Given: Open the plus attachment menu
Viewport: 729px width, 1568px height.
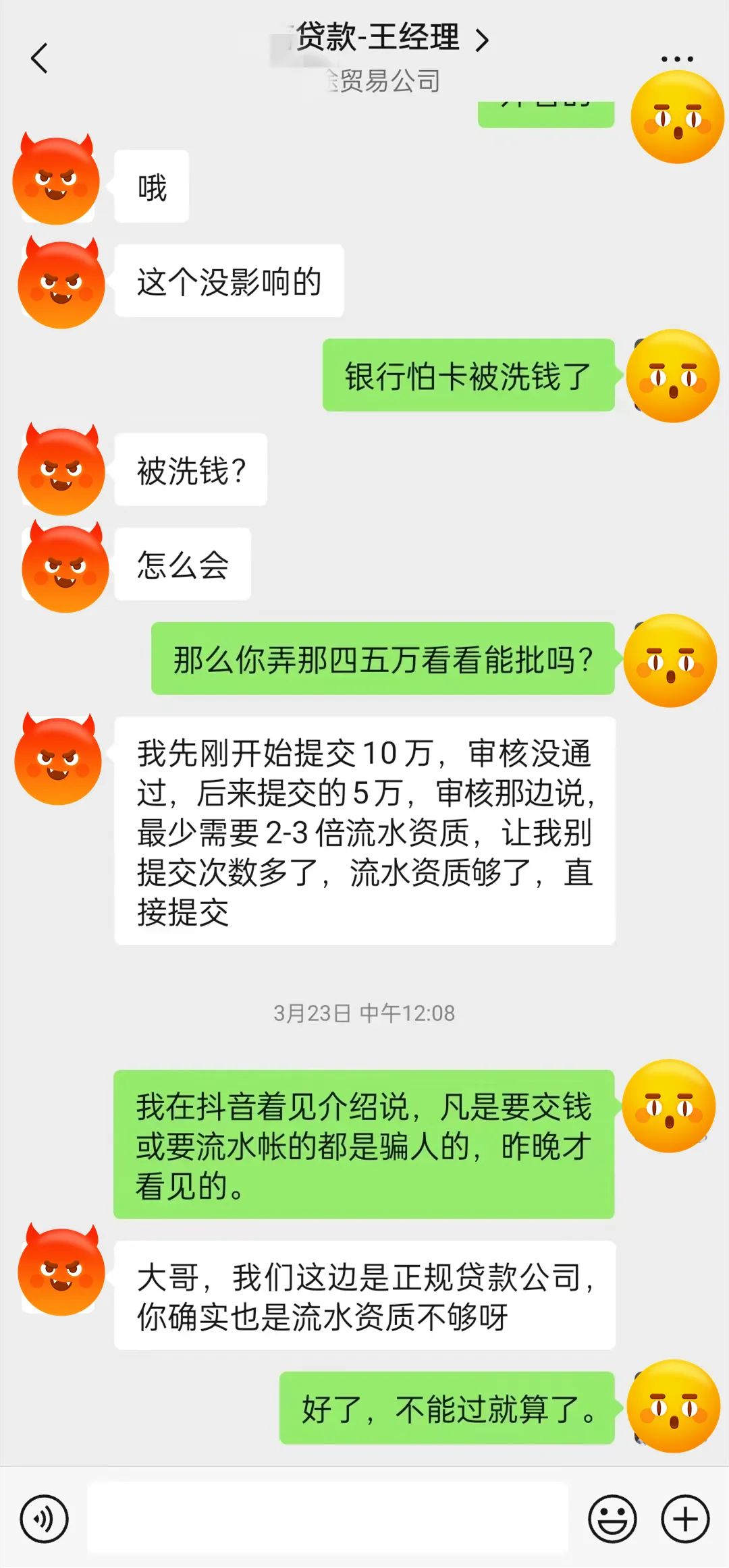Looking at the screenshot, I should click(685, 1519).
